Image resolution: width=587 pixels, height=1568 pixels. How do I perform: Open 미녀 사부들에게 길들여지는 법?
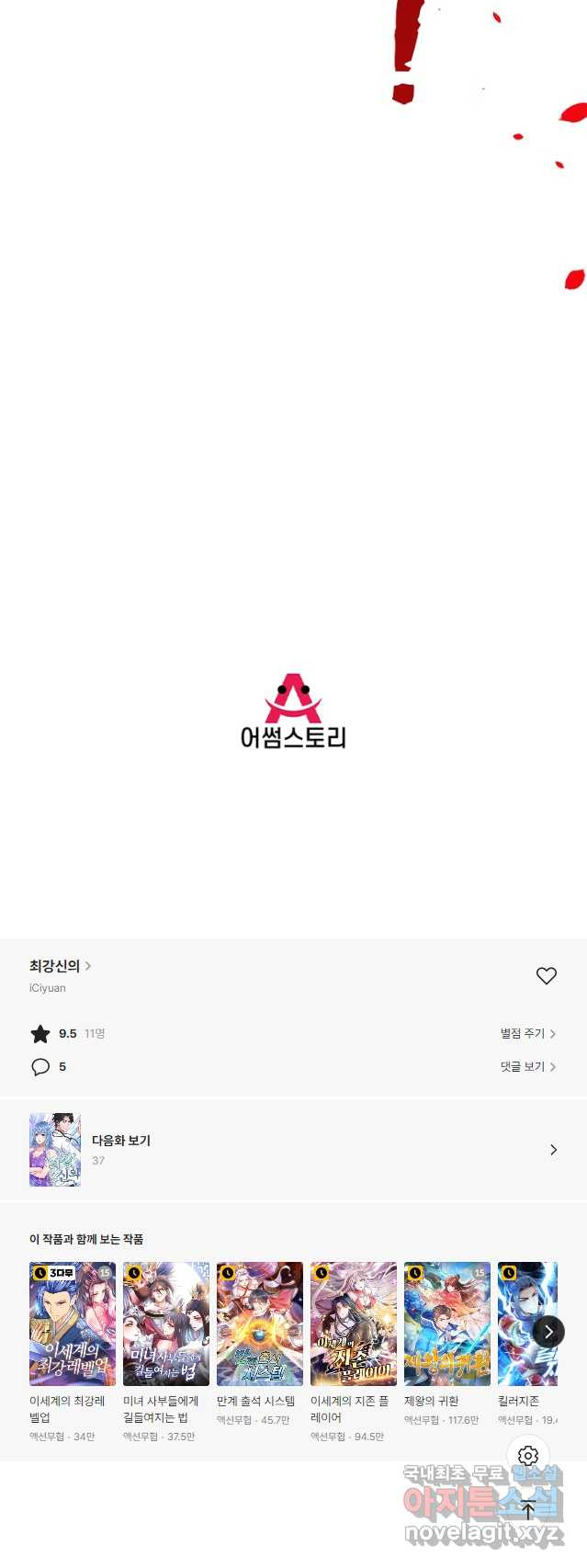[x=166, y=1324]
